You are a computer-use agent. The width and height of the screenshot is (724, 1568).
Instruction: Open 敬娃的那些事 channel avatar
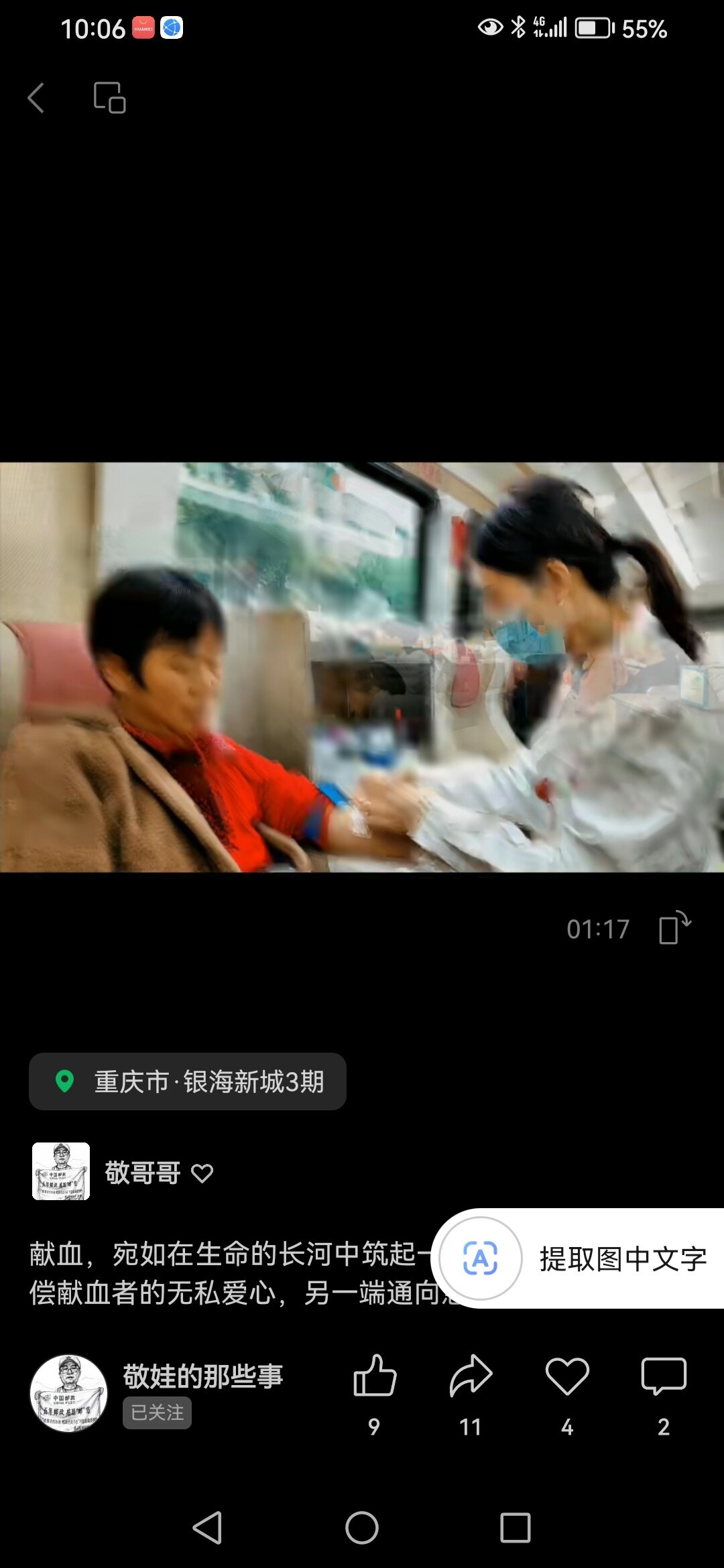[68, 1394]
